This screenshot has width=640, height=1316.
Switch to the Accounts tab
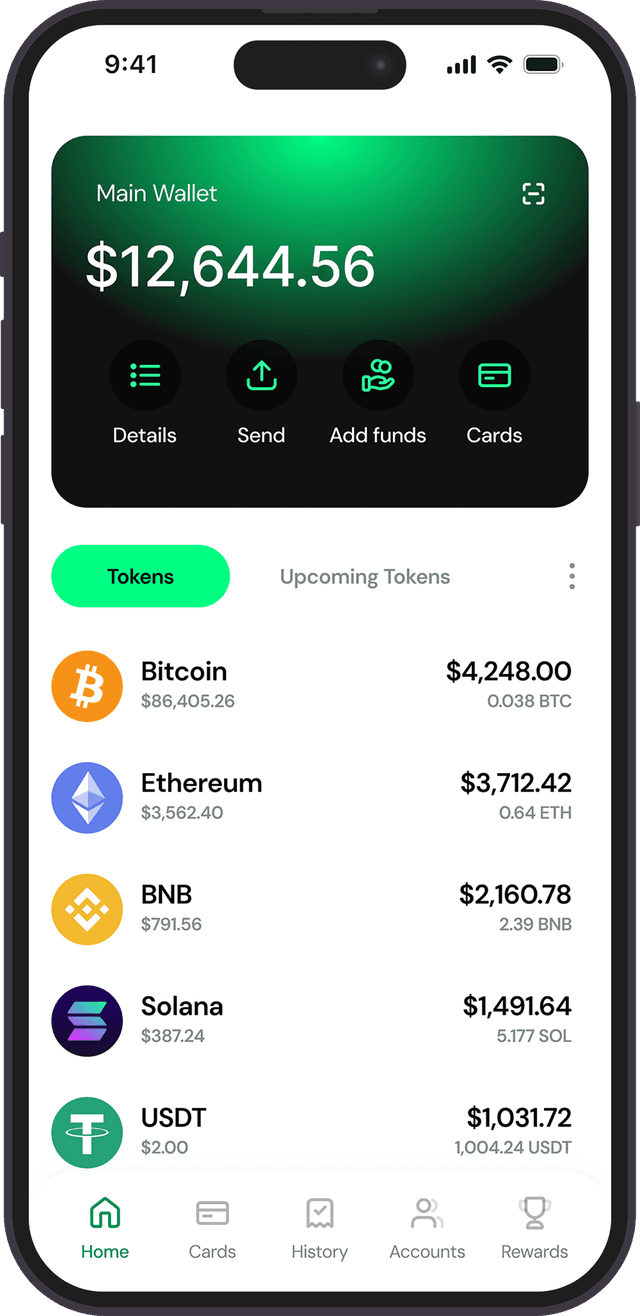click(427, 1229)
